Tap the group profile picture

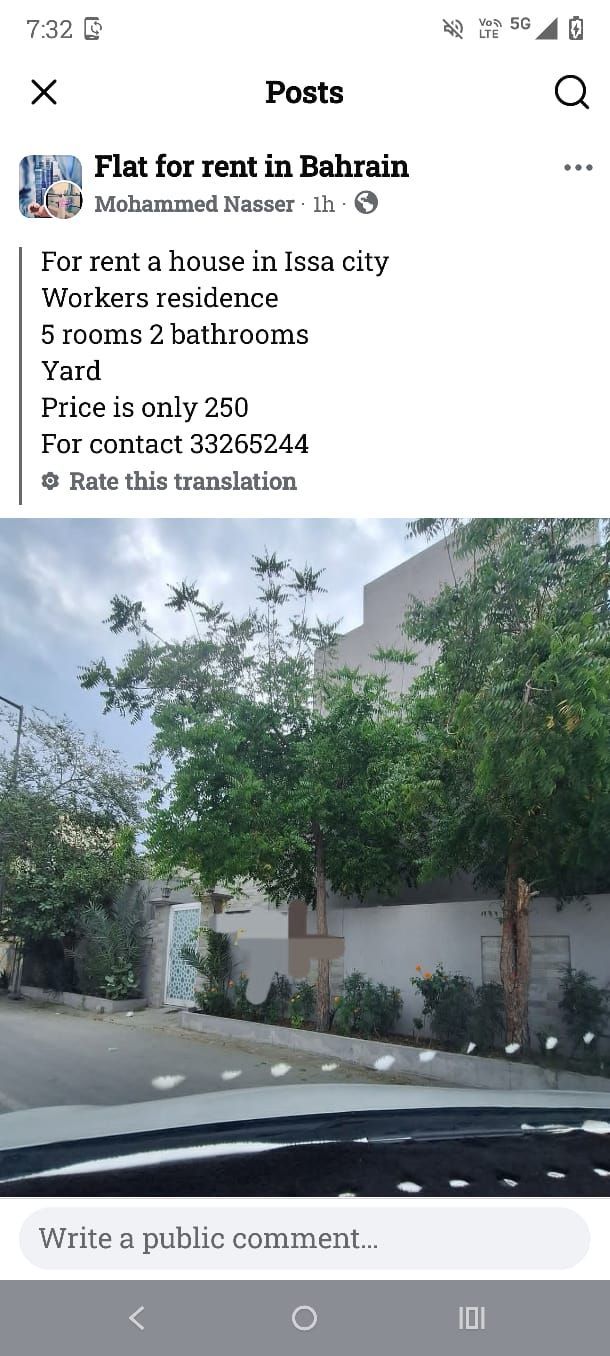[x=50, y=186]
